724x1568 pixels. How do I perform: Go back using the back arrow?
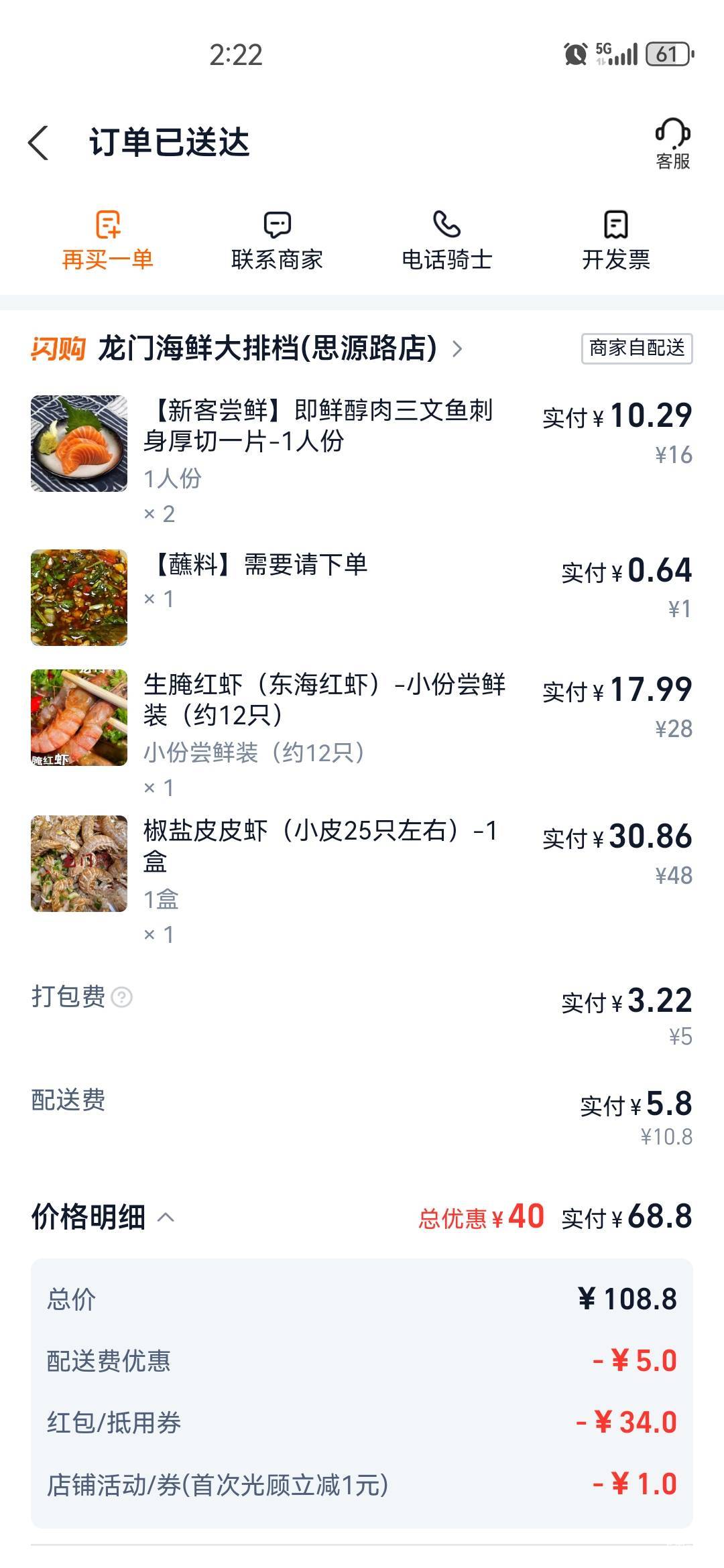pos(39,143)
